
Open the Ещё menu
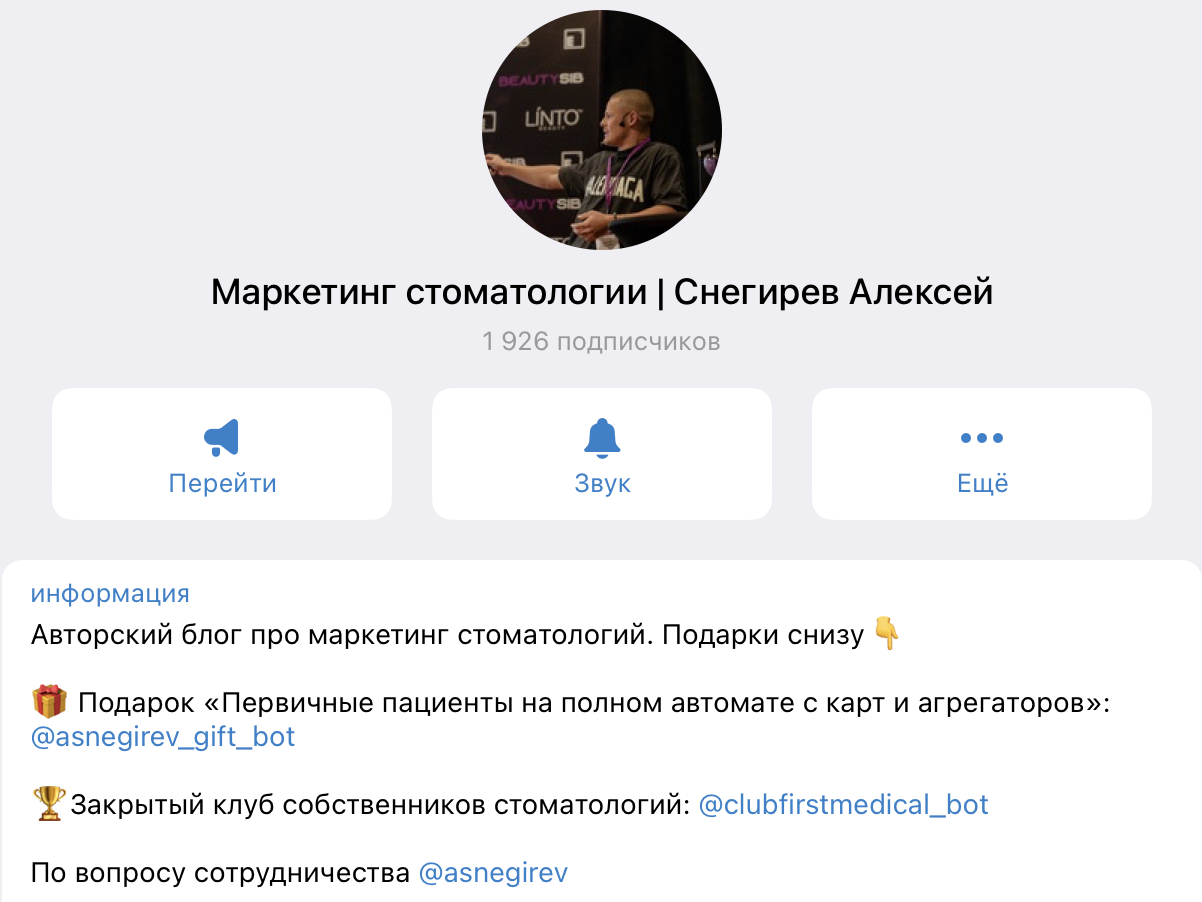(982, 454)
